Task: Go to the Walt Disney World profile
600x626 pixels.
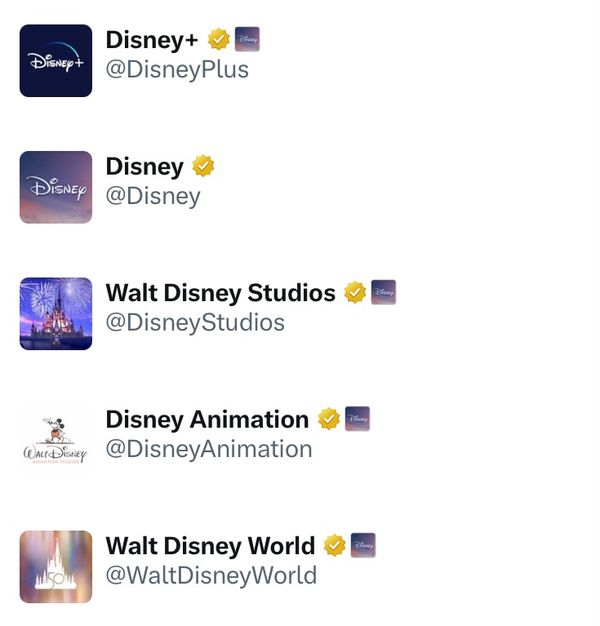Action: point(210,547)
